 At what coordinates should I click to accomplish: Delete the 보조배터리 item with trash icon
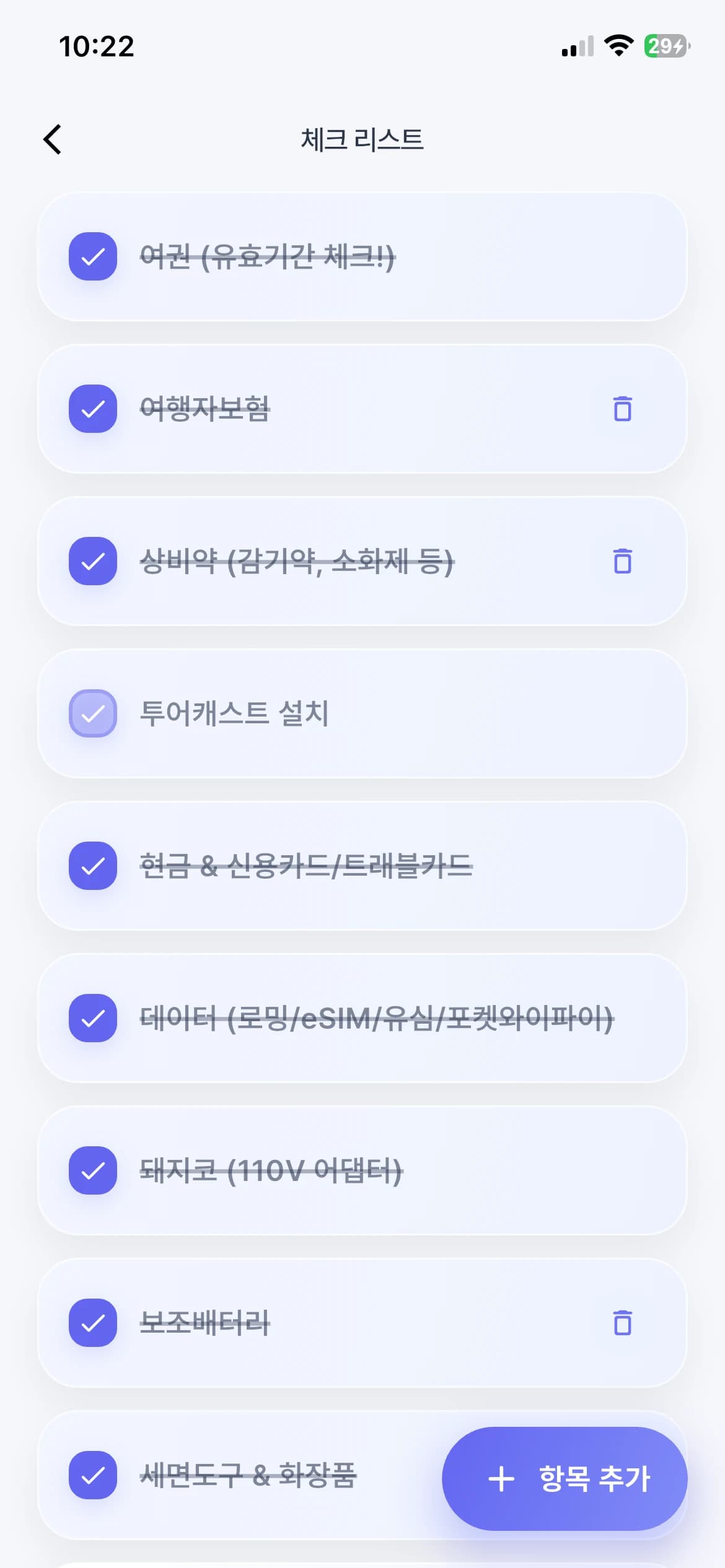click(622, 1323)
